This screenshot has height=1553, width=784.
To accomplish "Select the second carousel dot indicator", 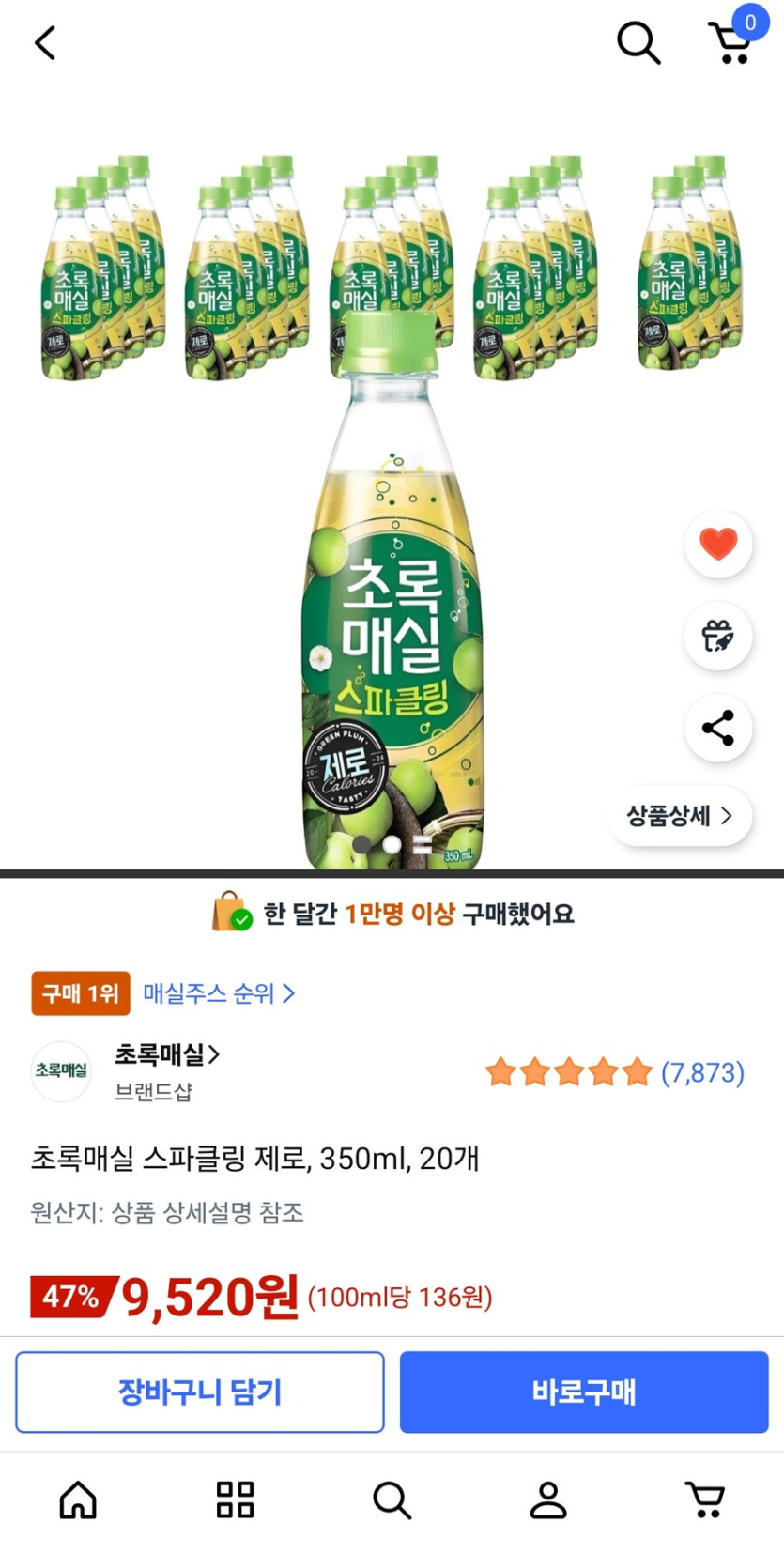I will tap(392, 846).
